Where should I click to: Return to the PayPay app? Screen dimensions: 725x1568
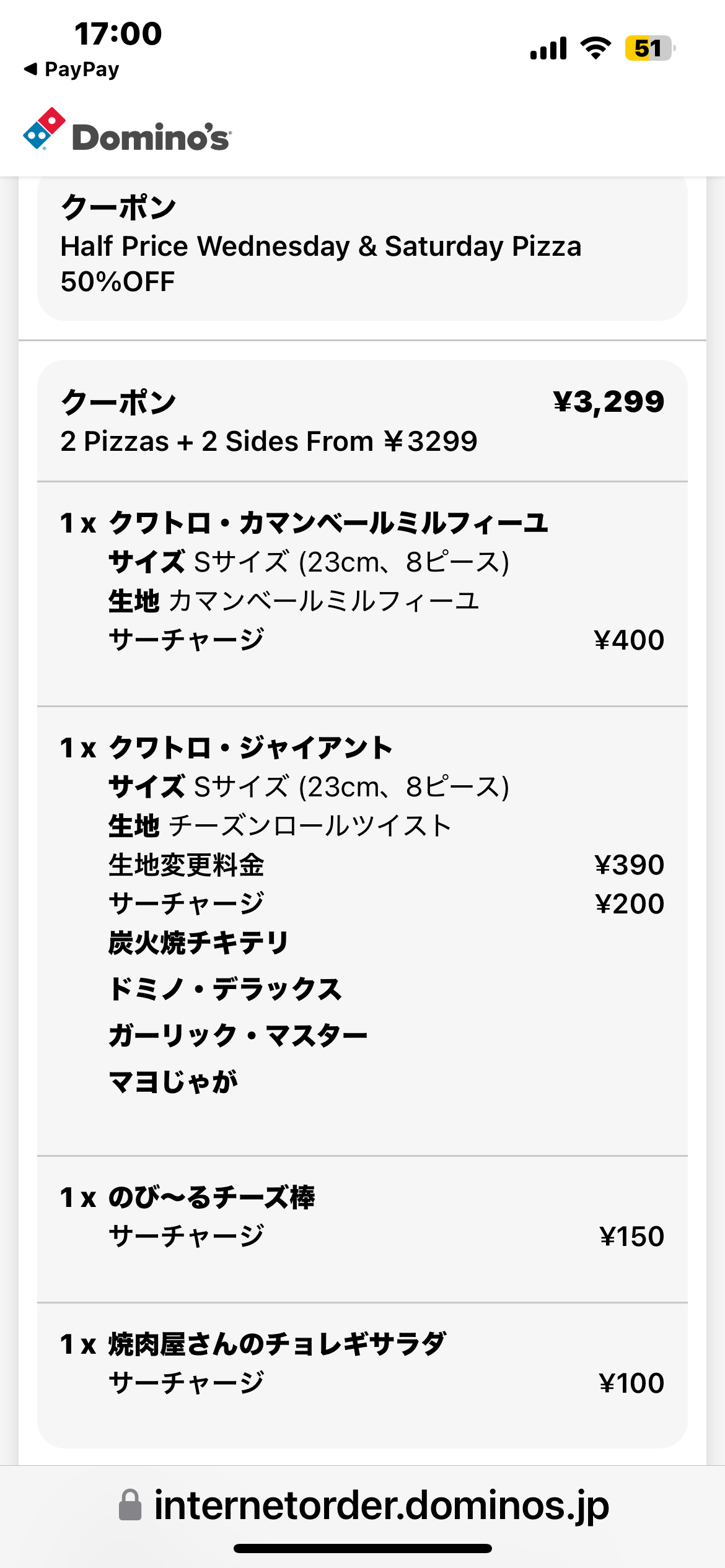coord(71,69)
